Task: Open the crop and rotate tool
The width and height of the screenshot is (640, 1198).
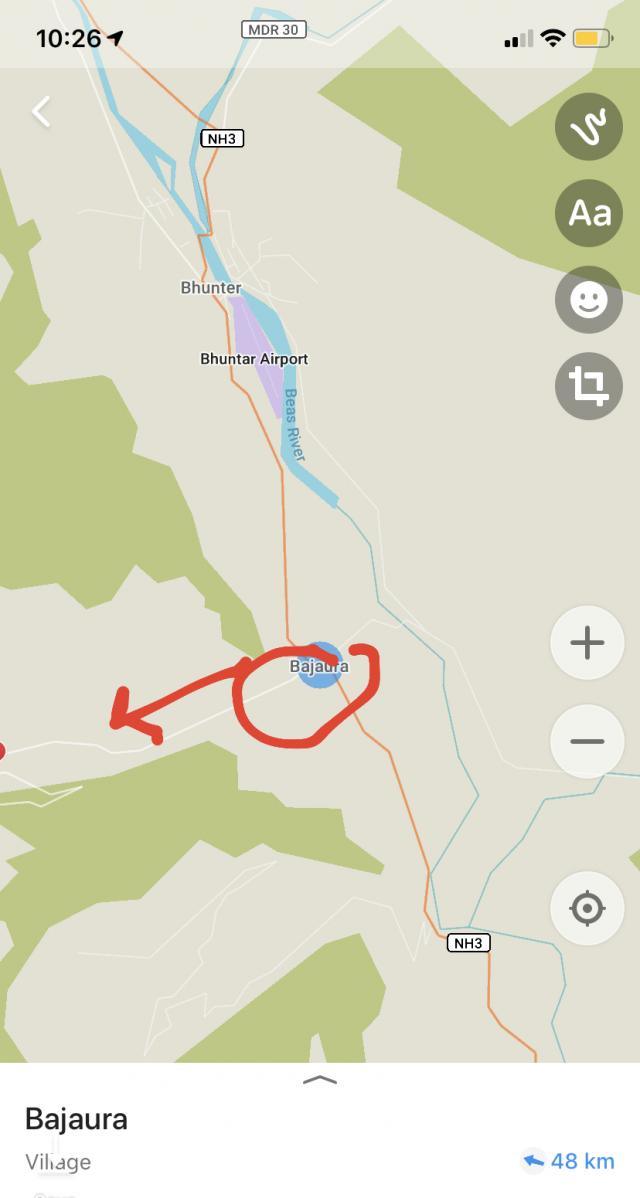Action: [588, 385]
